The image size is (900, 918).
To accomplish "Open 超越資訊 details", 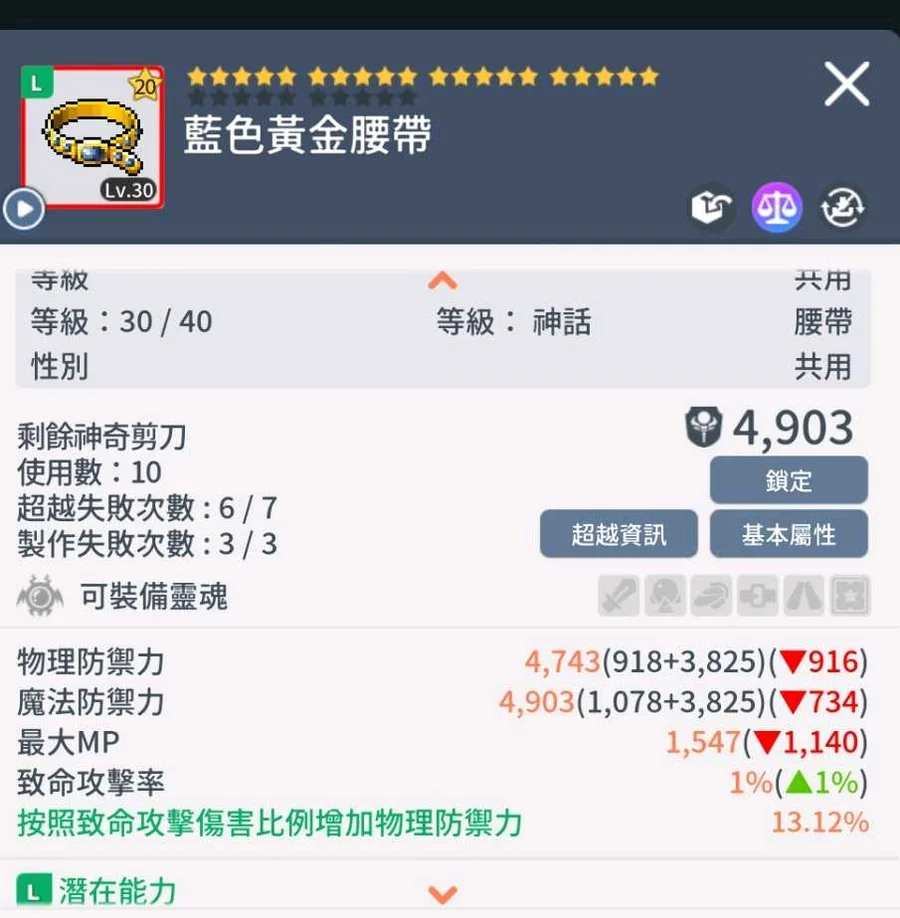I will (619, 534).
